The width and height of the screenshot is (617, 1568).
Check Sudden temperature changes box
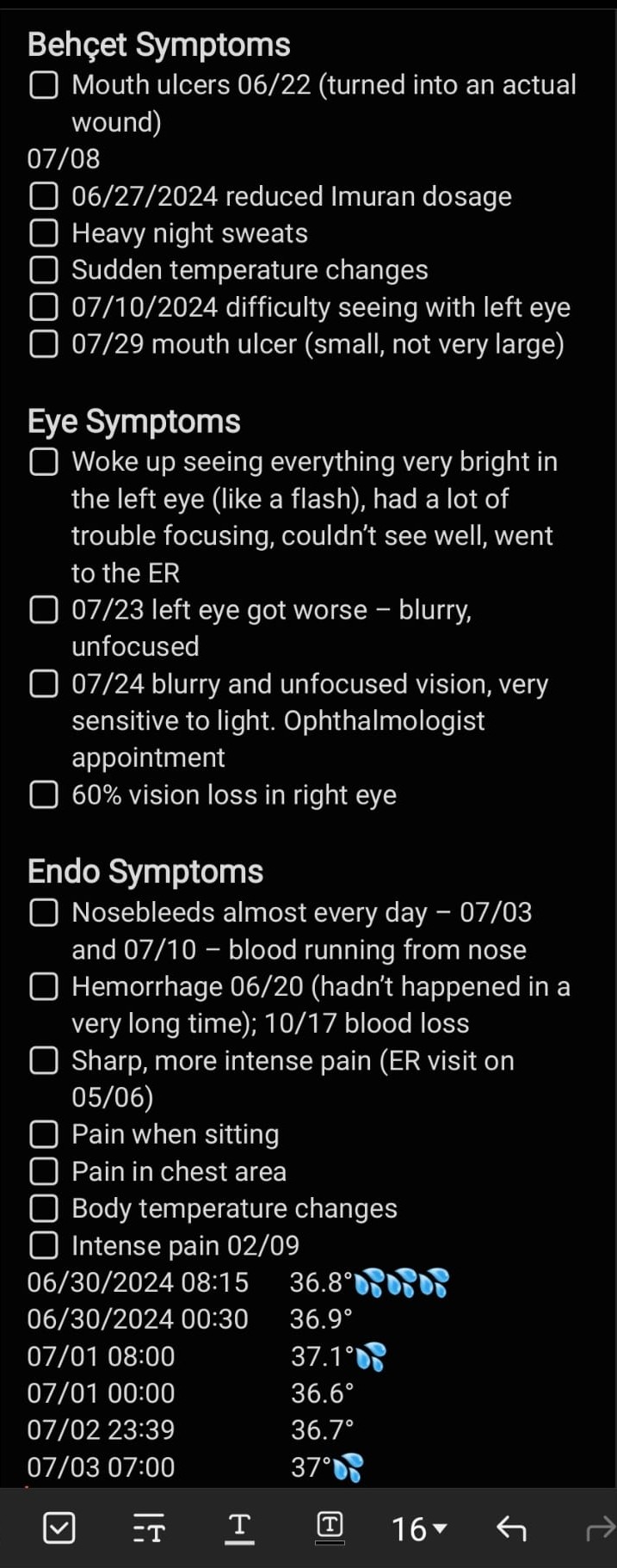coord(44,270)
